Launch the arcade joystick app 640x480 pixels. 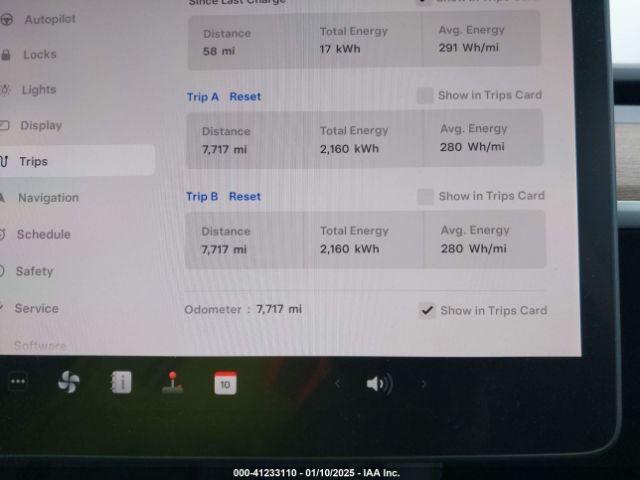[172, 382]
